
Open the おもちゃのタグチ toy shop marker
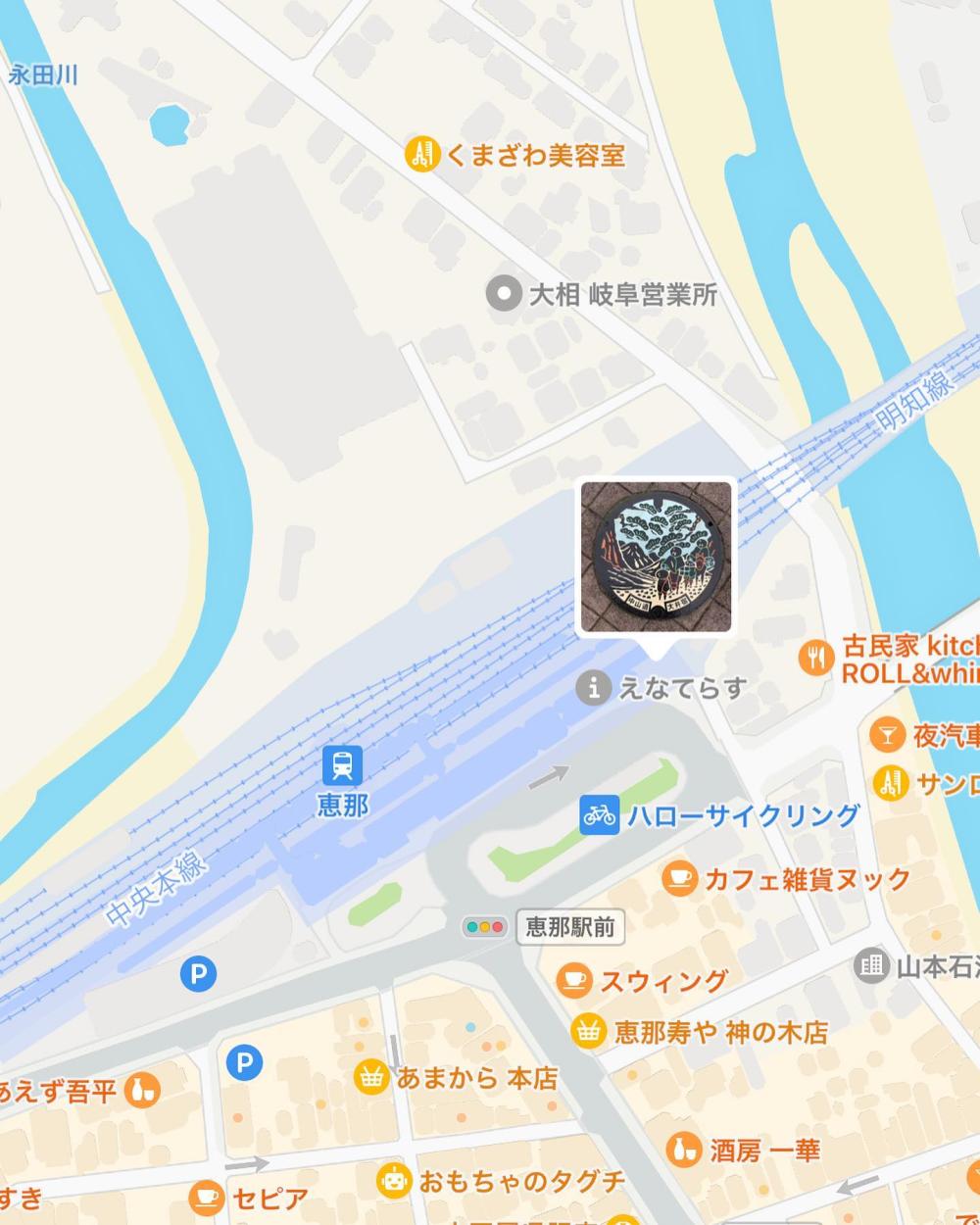pos(394,1181)
